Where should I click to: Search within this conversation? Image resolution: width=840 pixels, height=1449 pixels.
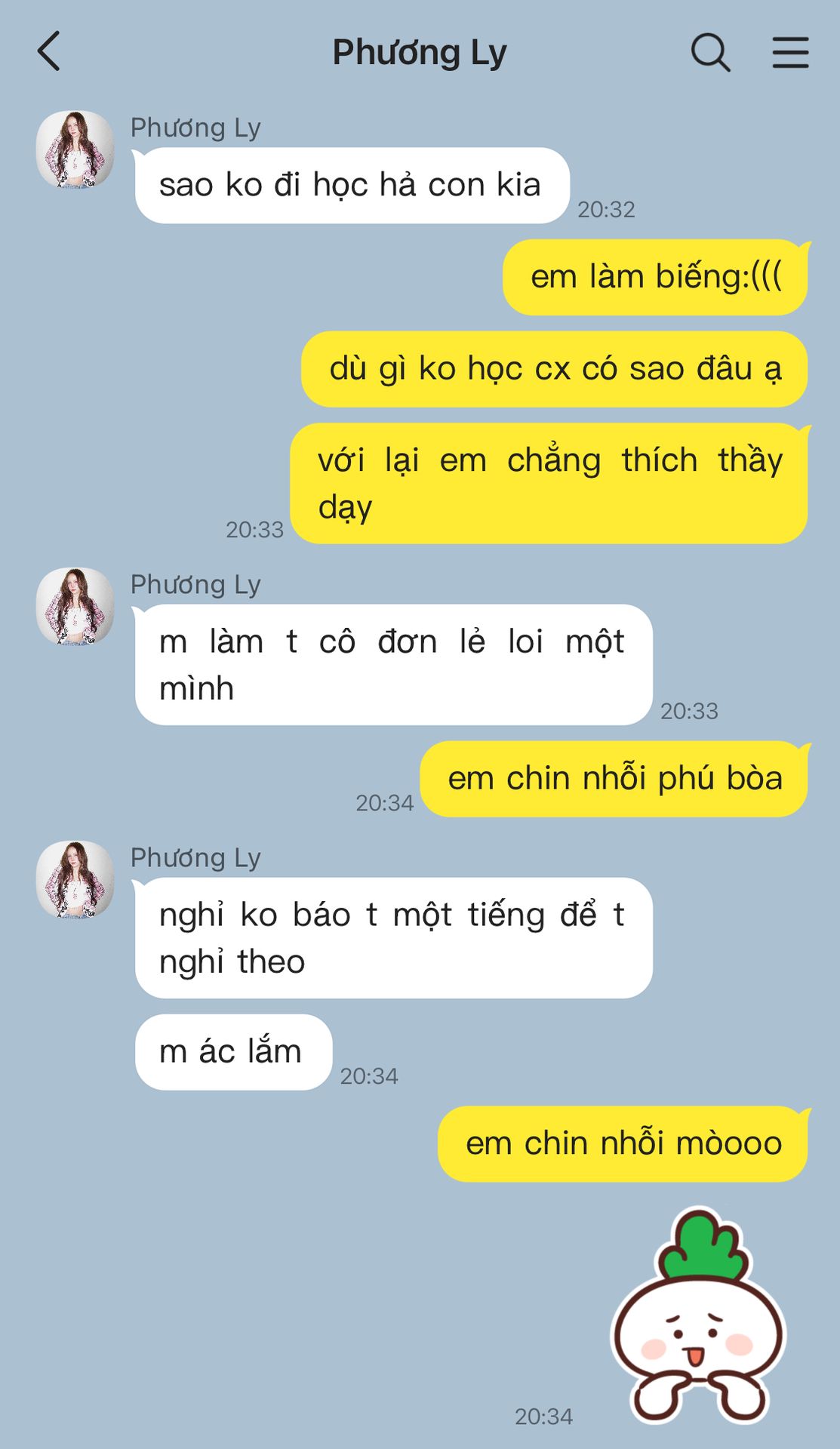click(x=710, y=53)
